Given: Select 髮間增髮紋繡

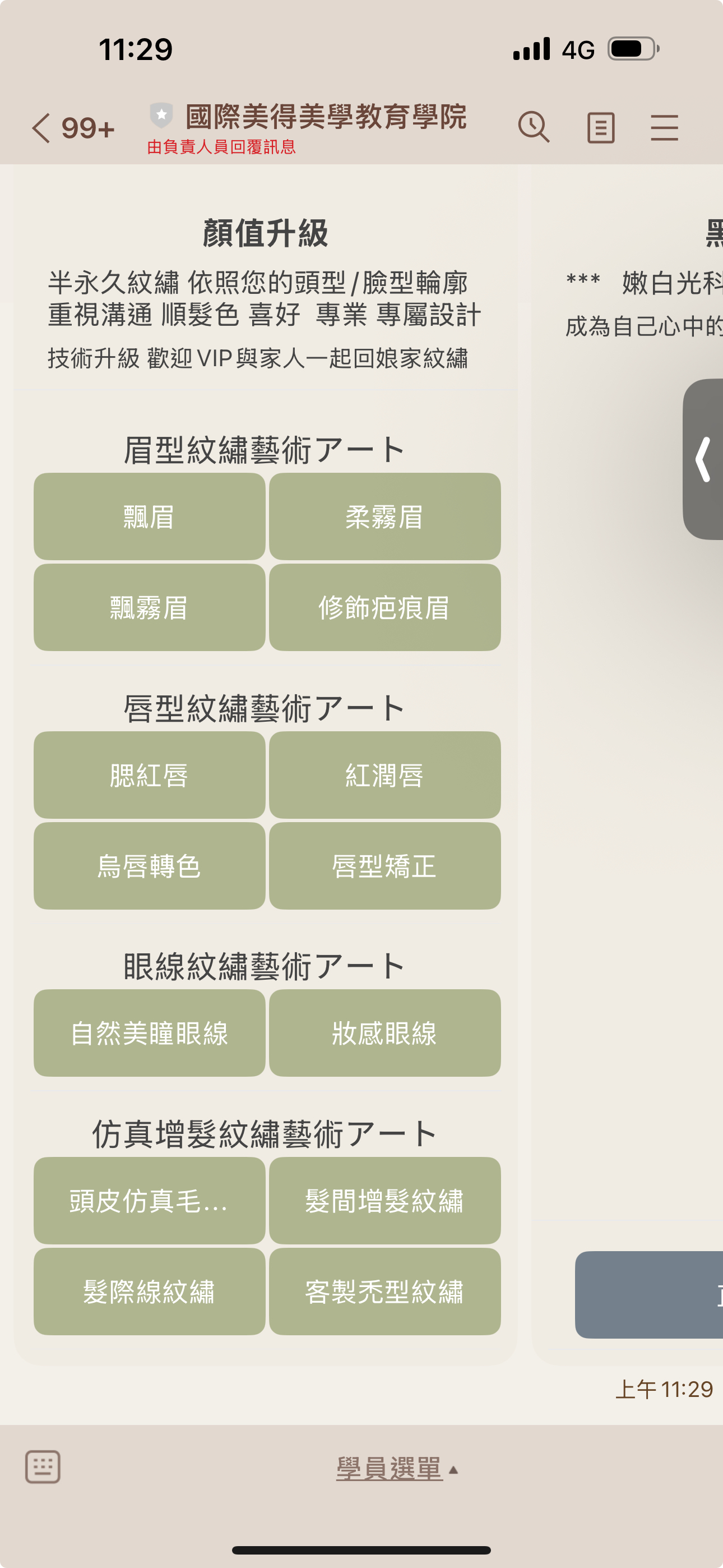Looking at the screenshot, I should tap(384, 1201).
